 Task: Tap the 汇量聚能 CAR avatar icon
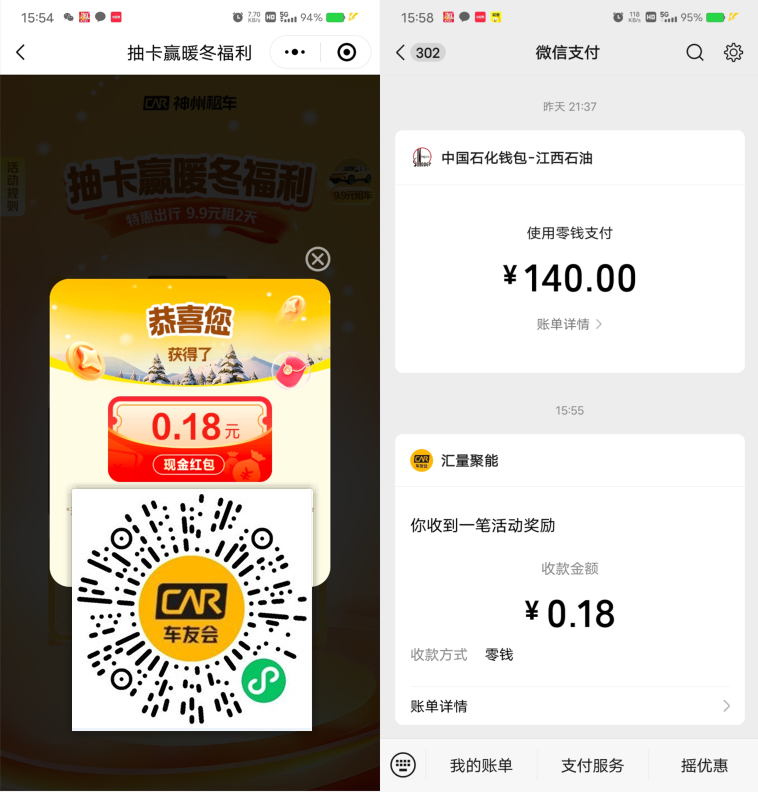pyautogui.click(x=422, y=460)
